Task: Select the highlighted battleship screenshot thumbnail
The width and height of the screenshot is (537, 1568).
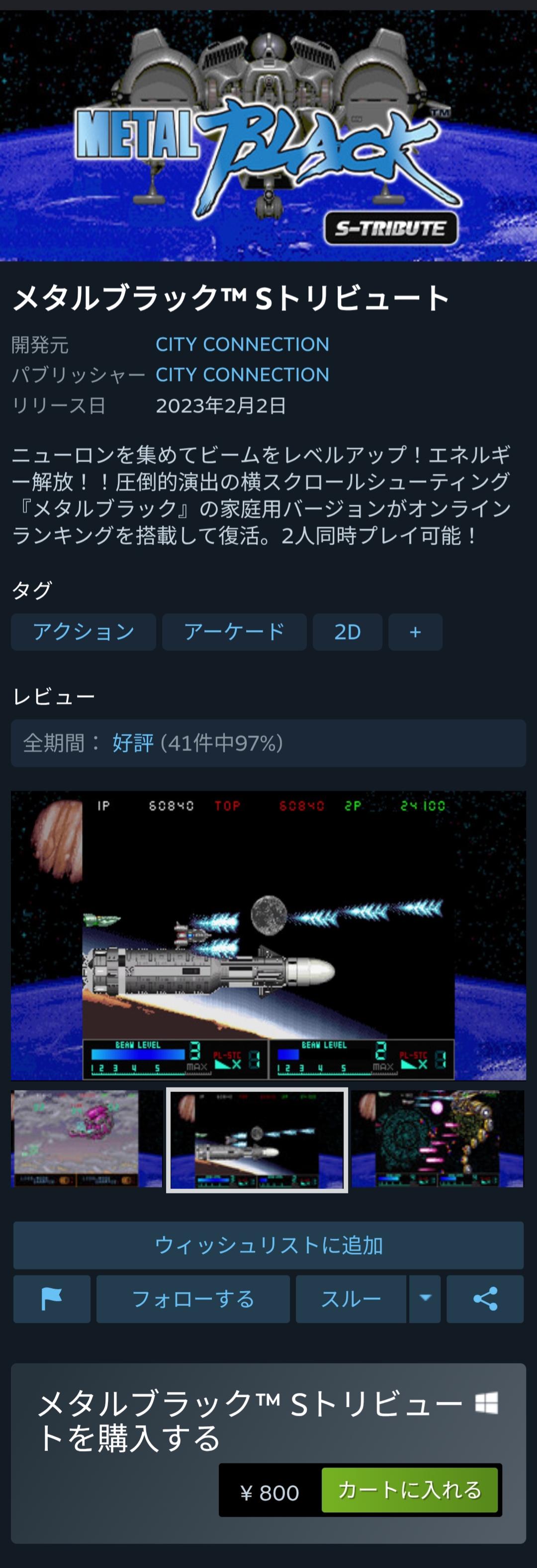Action: pos(257,1140)
